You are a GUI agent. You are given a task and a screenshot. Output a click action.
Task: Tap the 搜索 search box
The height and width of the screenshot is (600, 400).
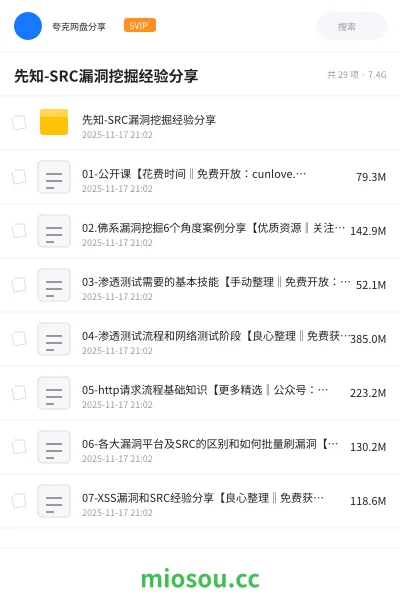[x=351, y=26]
